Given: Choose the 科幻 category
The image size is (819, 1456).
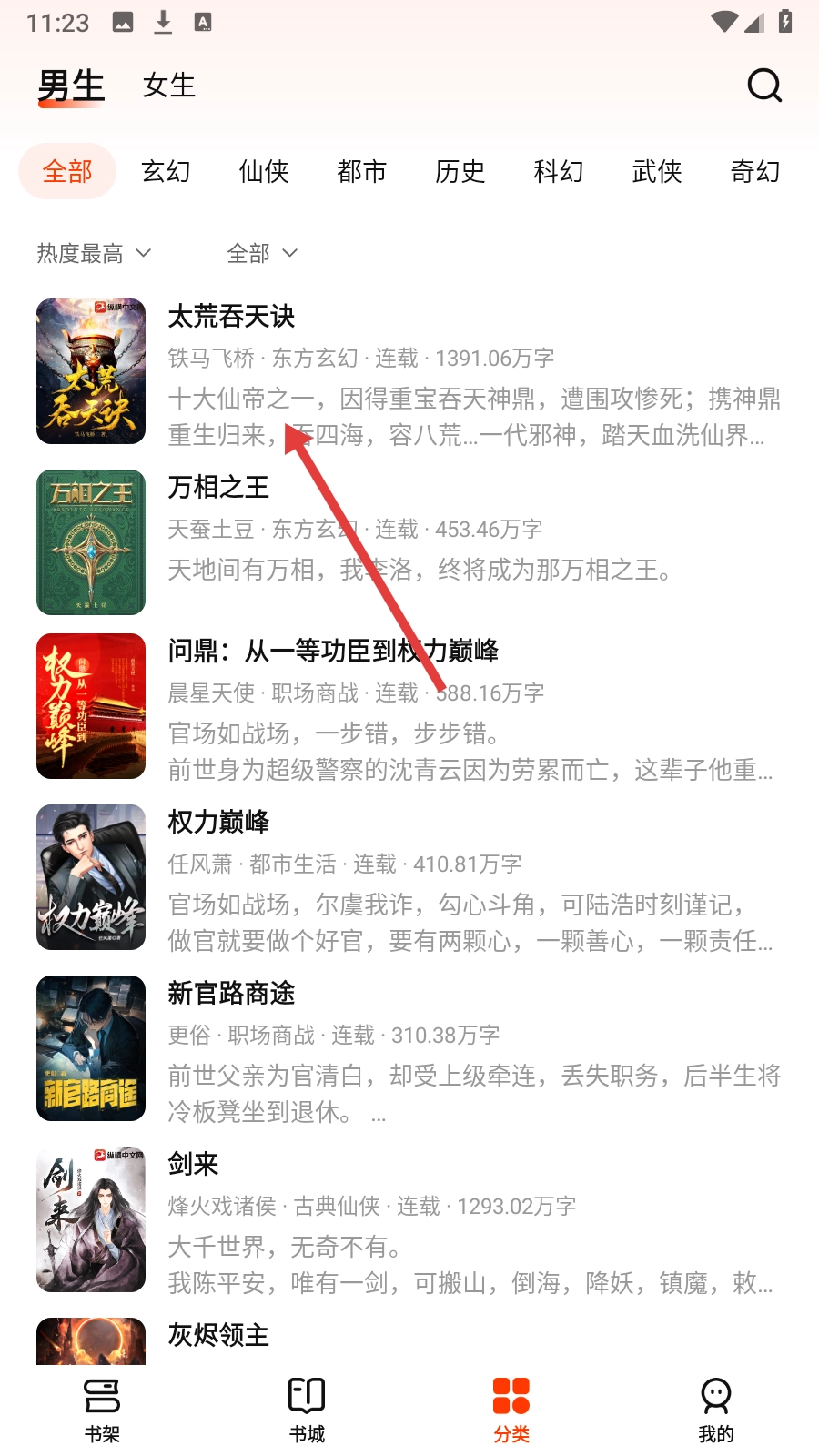Looking at the screenshot, I should pyautogui.click(x=559, y=171).
